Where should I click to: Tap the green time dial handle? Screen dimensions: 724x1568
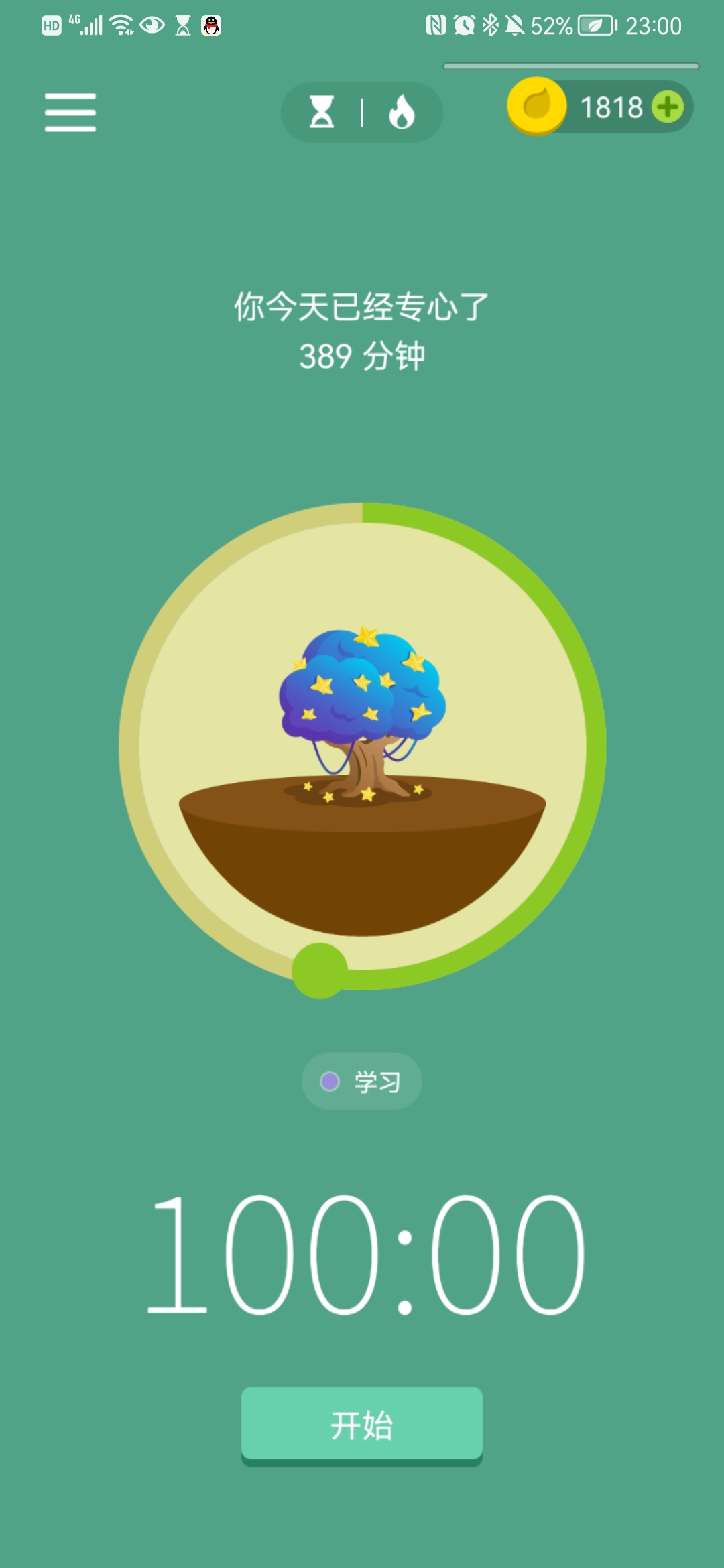[x=320, y=971]
